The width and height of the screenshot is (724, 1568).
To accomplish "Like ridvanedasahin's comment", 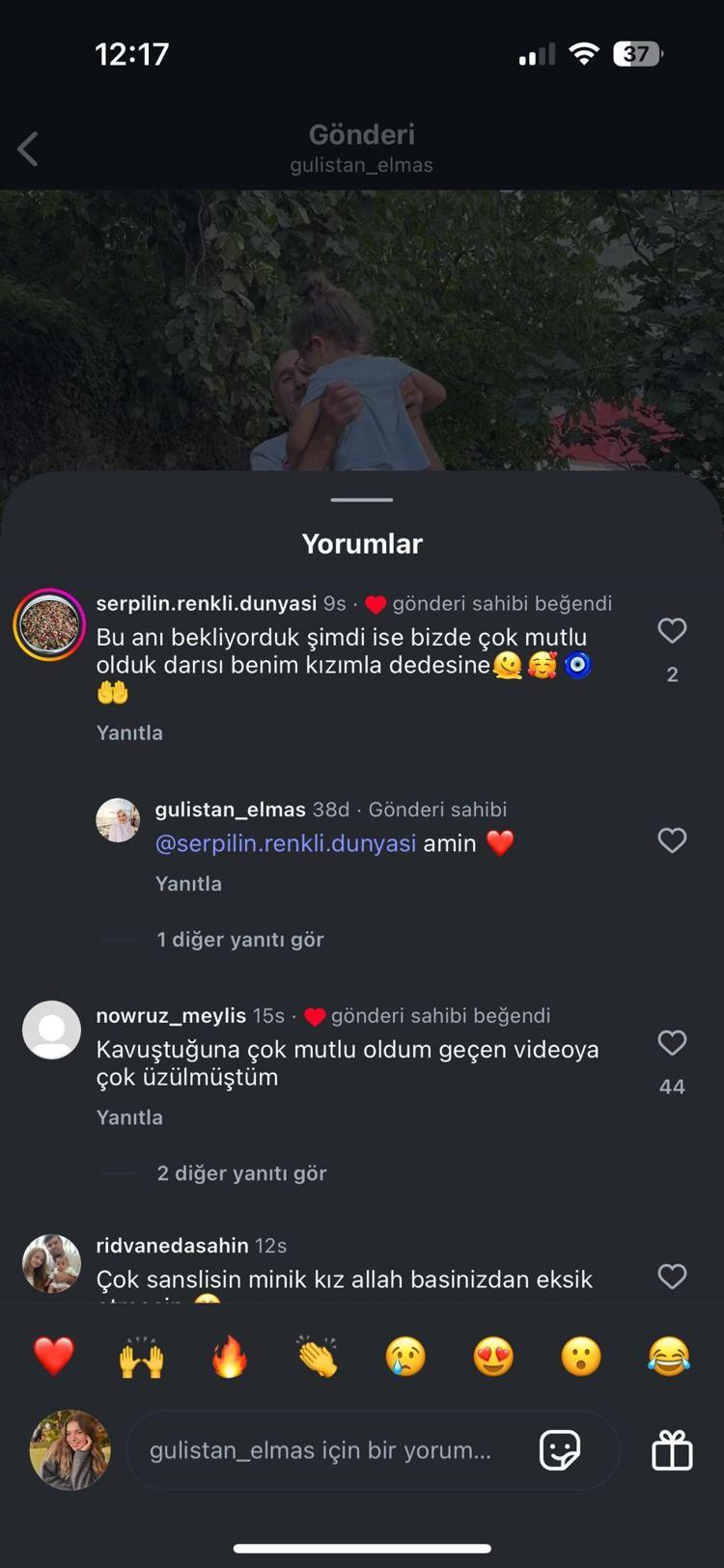I will click(672, 1277).
